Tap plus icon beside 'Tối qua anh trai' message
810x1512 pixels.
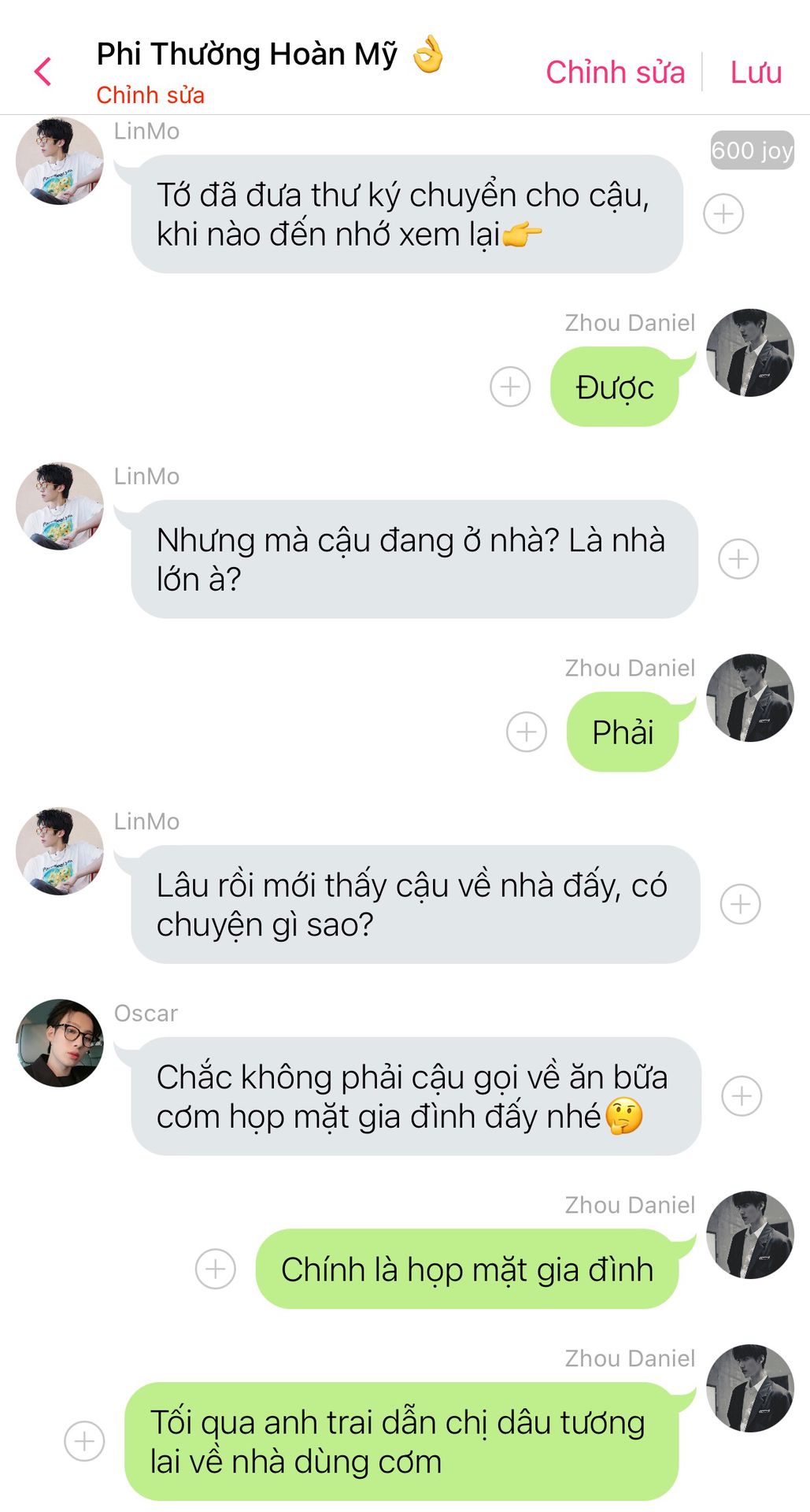pyautogui.click(x=84, y=1441)
